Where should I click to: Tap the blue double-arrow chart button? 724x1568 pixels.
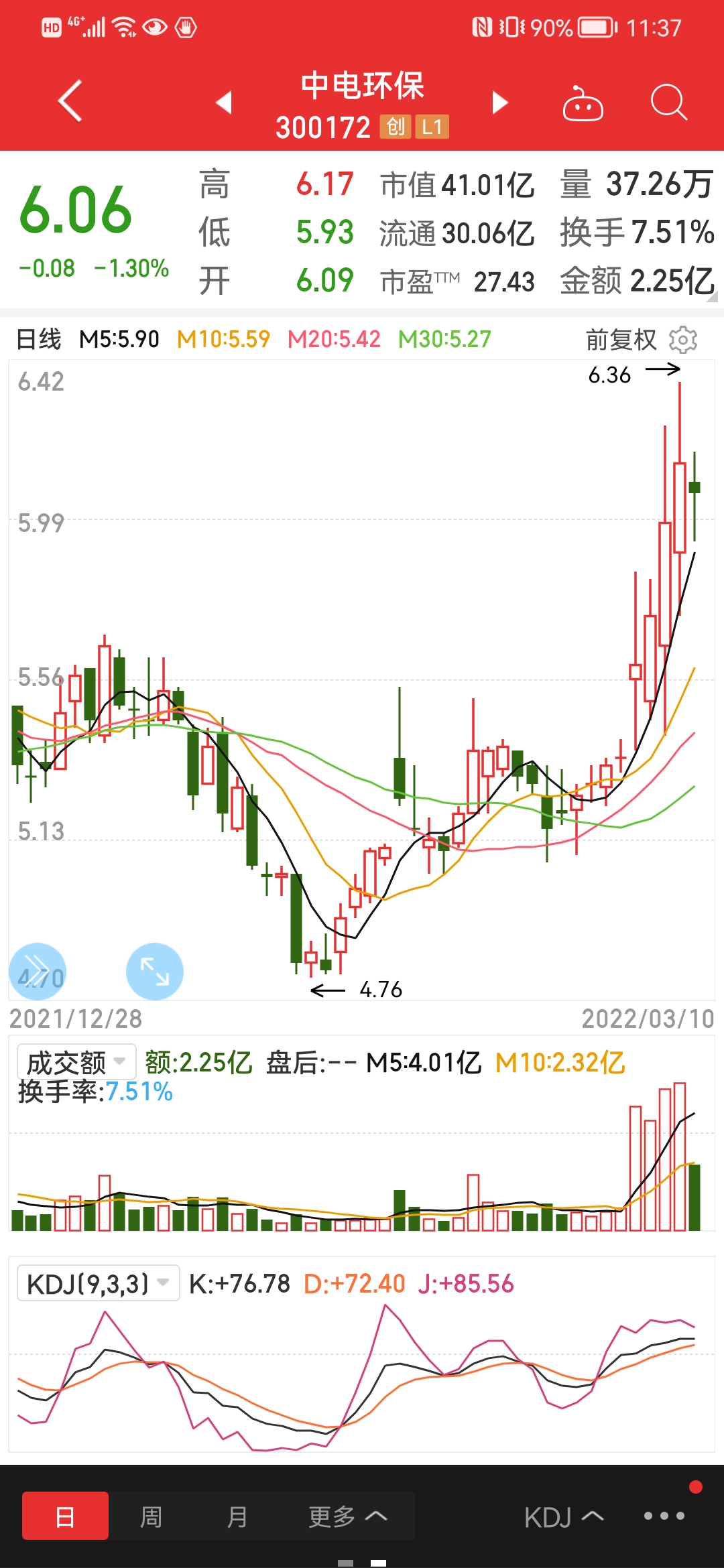(38, 972)
